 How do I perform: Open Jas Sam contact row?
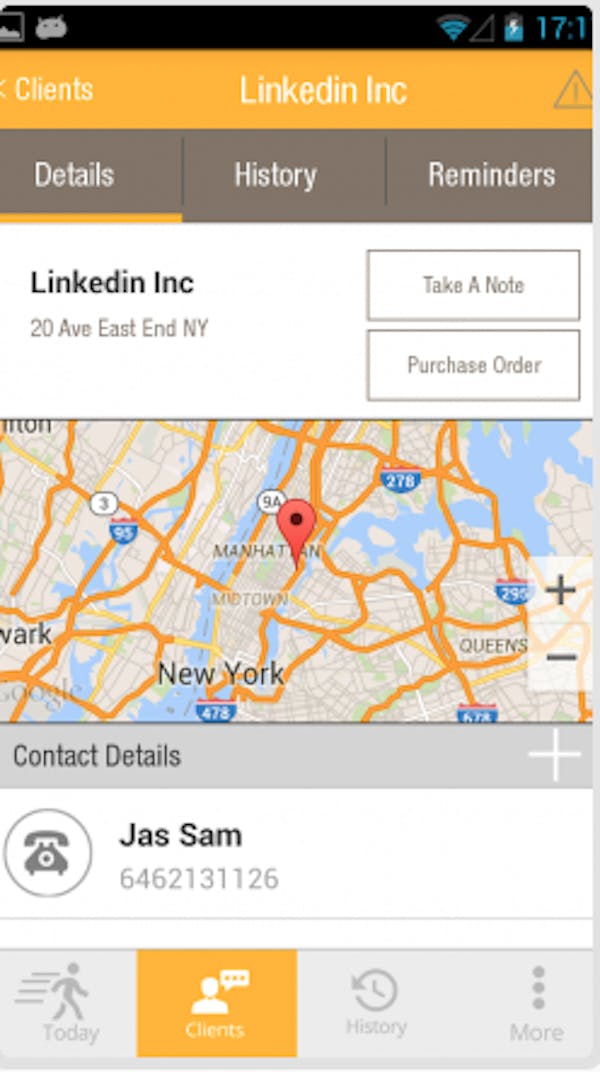(296, 853)
